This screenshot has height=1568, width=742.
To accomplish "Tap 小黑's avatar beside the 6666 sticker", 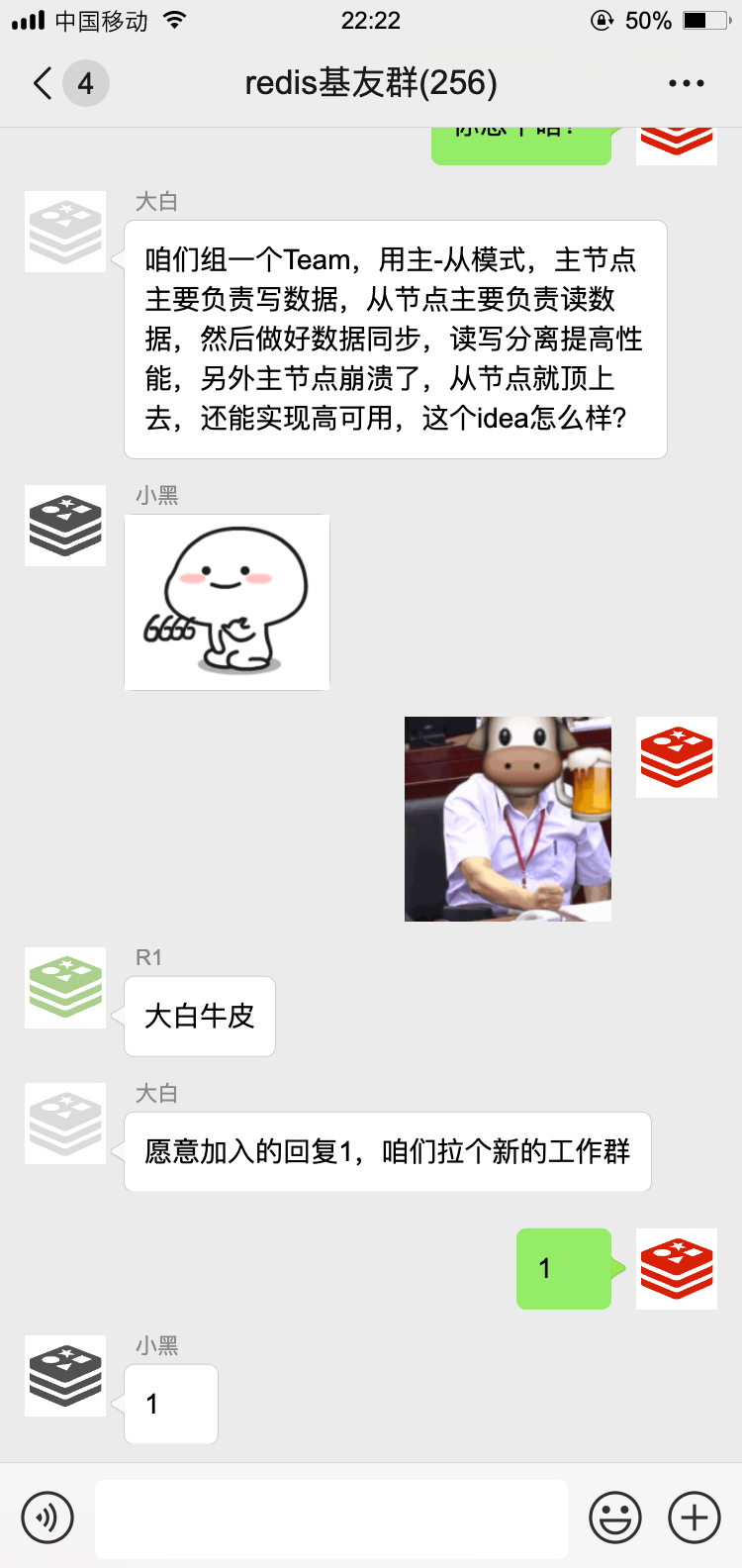I will (x=65, y=526).
